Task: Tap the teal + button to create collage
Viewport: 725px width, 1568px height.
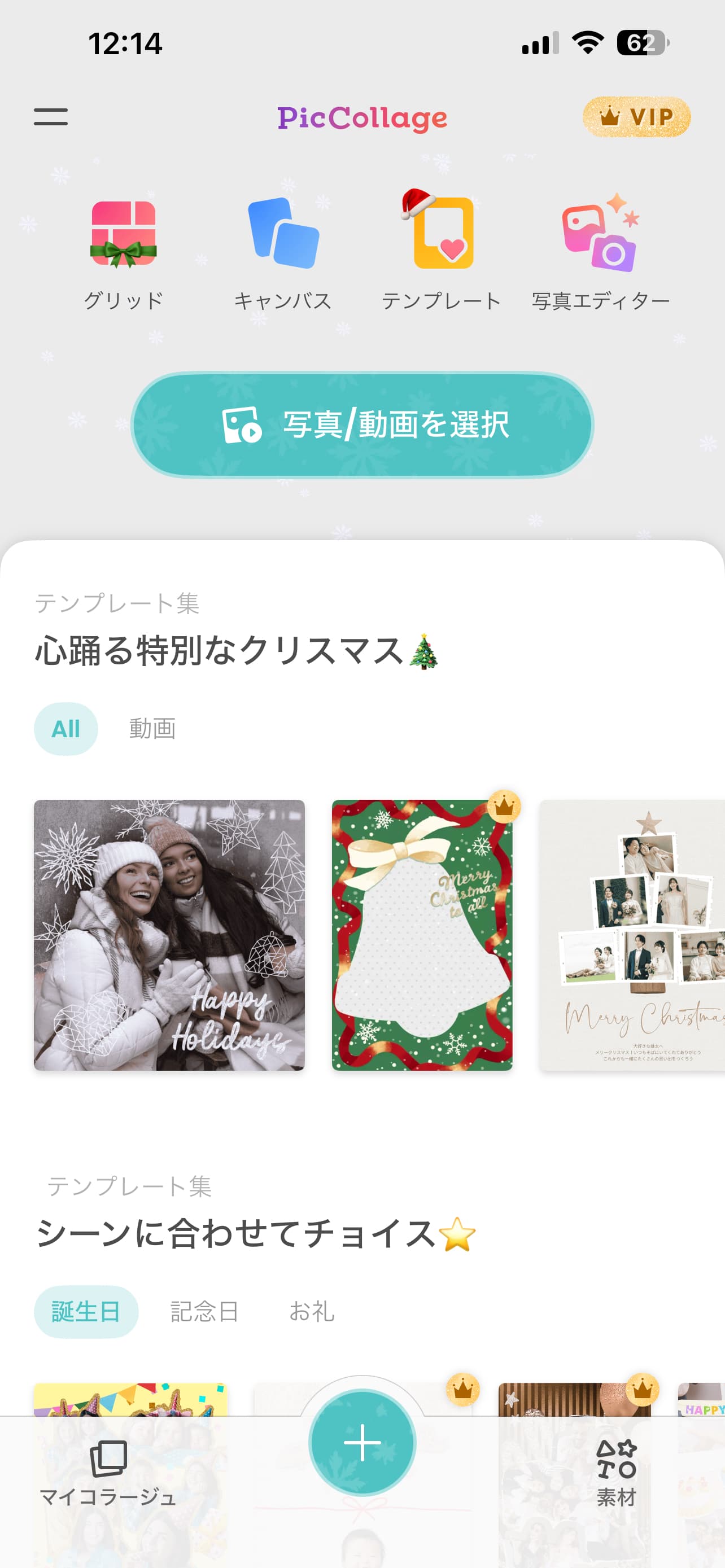Action: 362,1443
